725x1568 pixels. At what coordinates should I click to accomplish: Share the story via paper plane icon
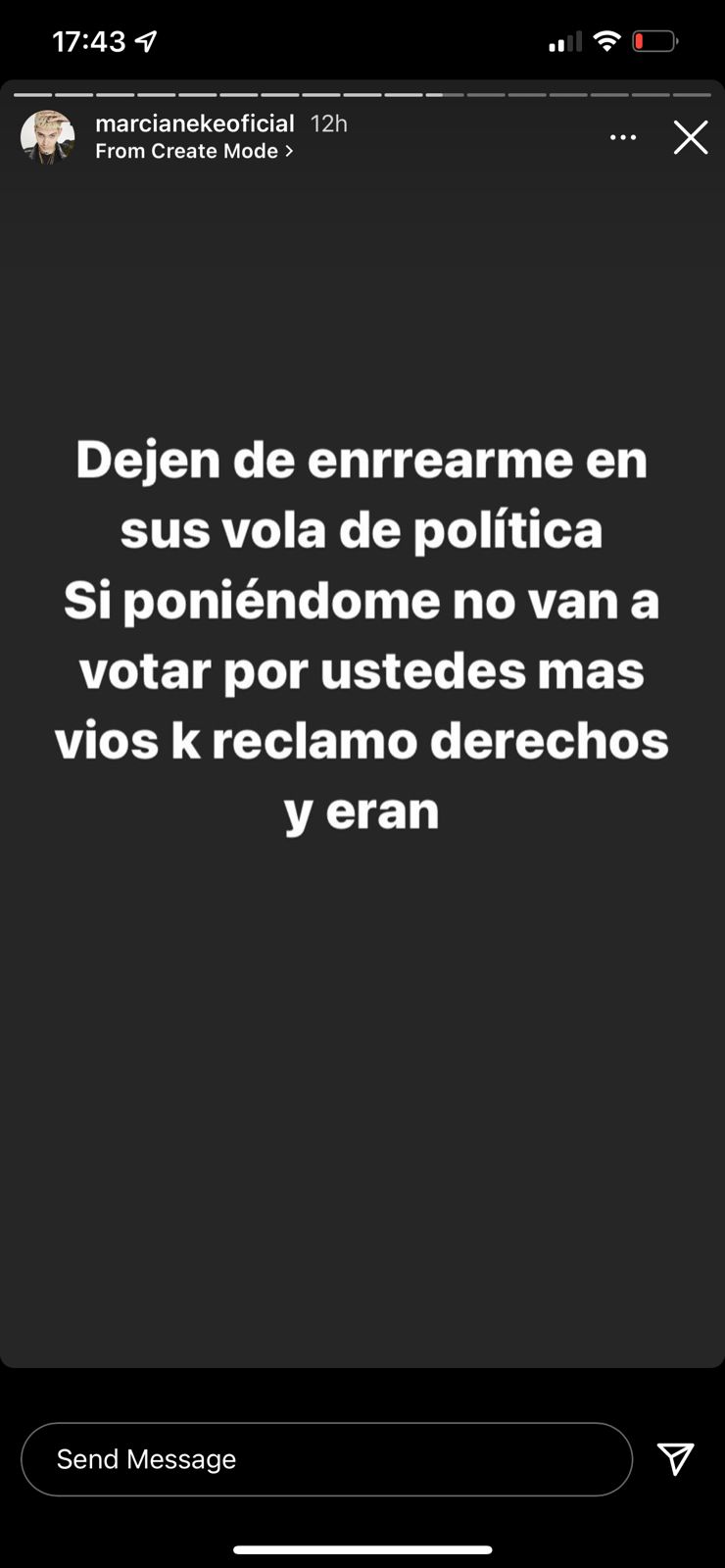click(x=676, y=1459)
